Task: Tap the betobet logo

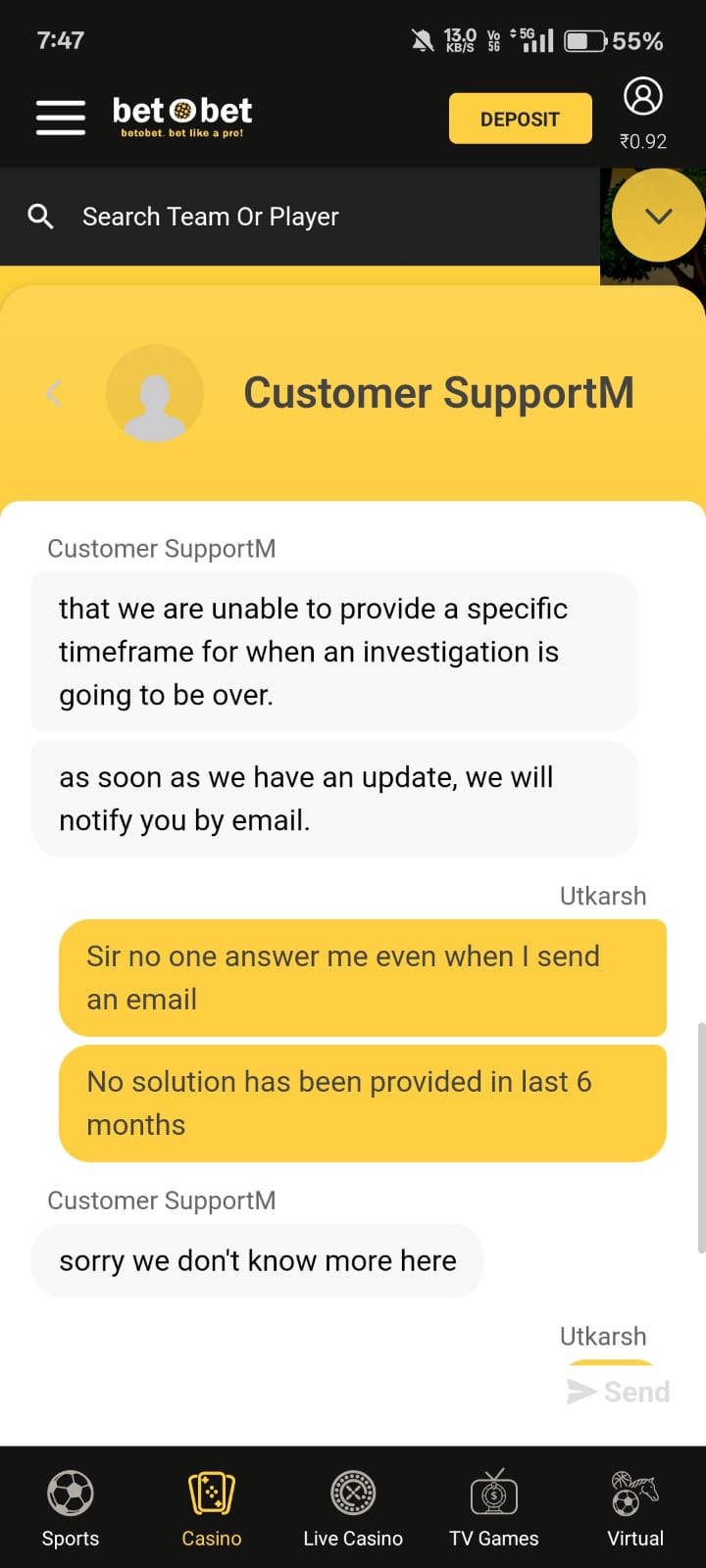Action: 182,117
